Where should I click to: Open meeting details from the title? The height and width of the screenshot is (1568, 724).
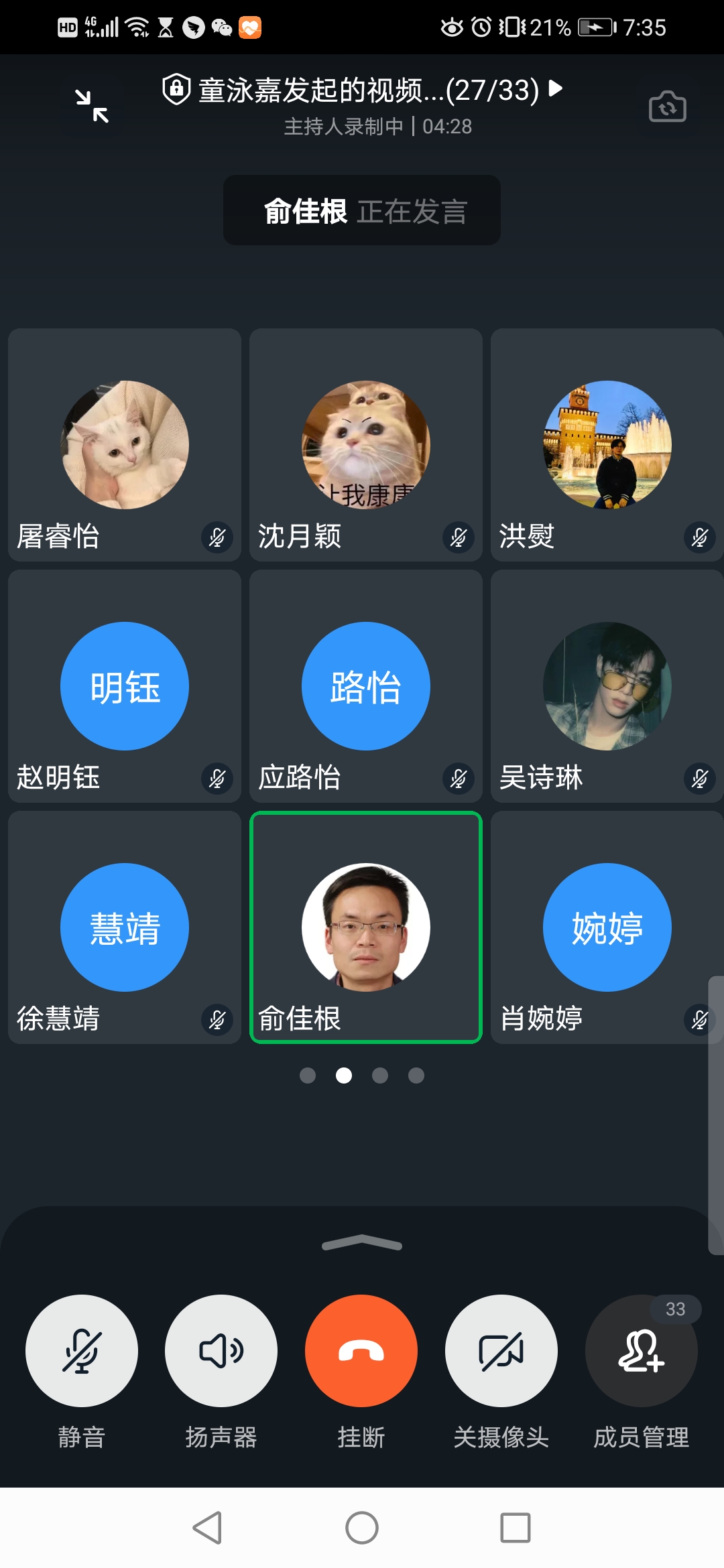pos(362,90)
